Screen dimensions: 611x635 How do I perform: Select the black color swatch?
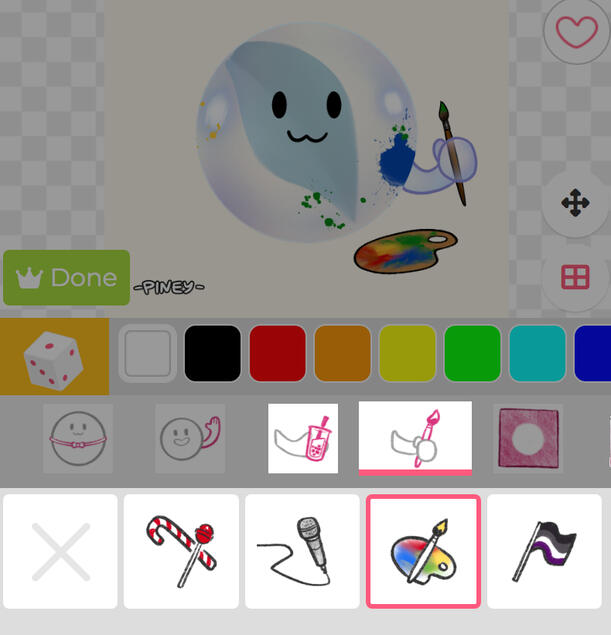click(x=213, y=354)
